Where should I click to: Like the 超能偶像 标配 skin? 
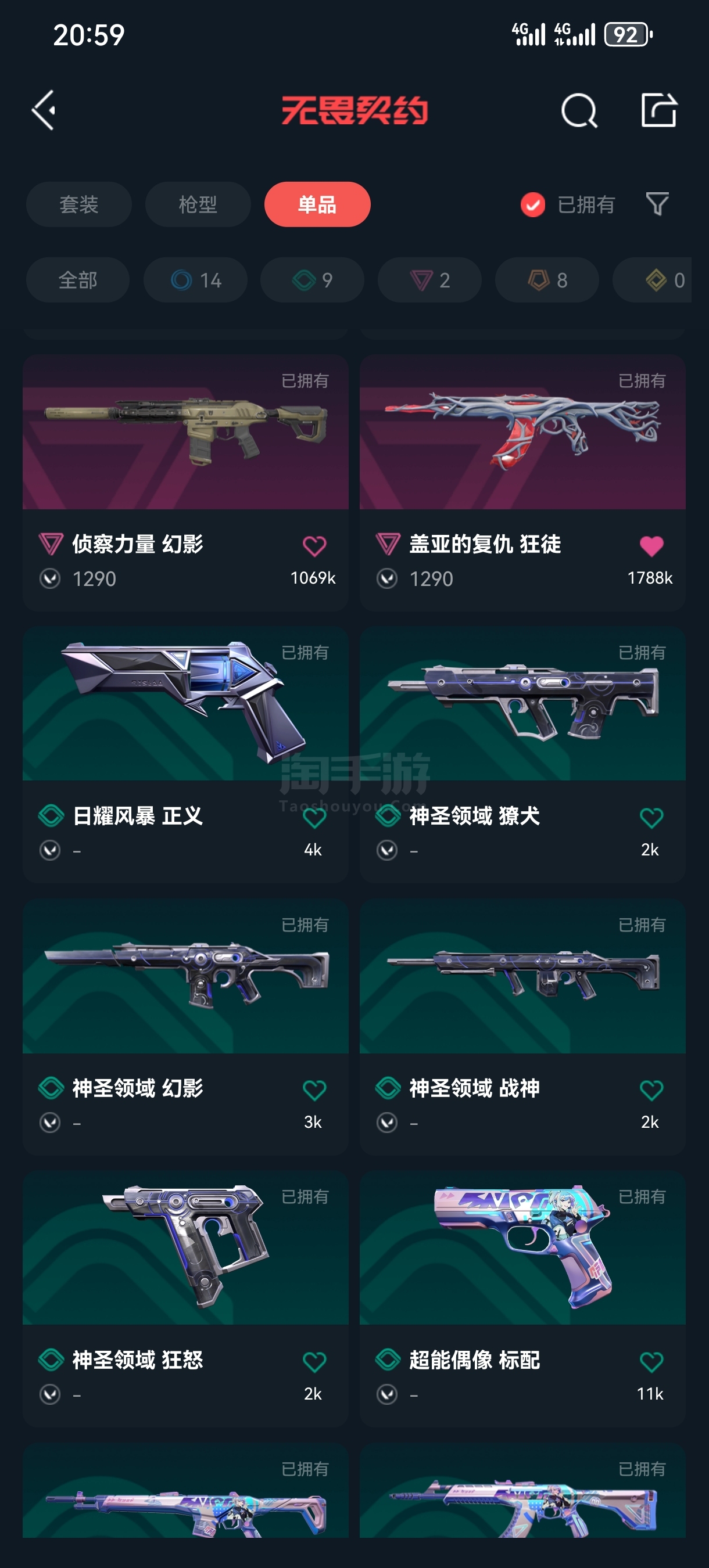click(x=651, y=1362)
